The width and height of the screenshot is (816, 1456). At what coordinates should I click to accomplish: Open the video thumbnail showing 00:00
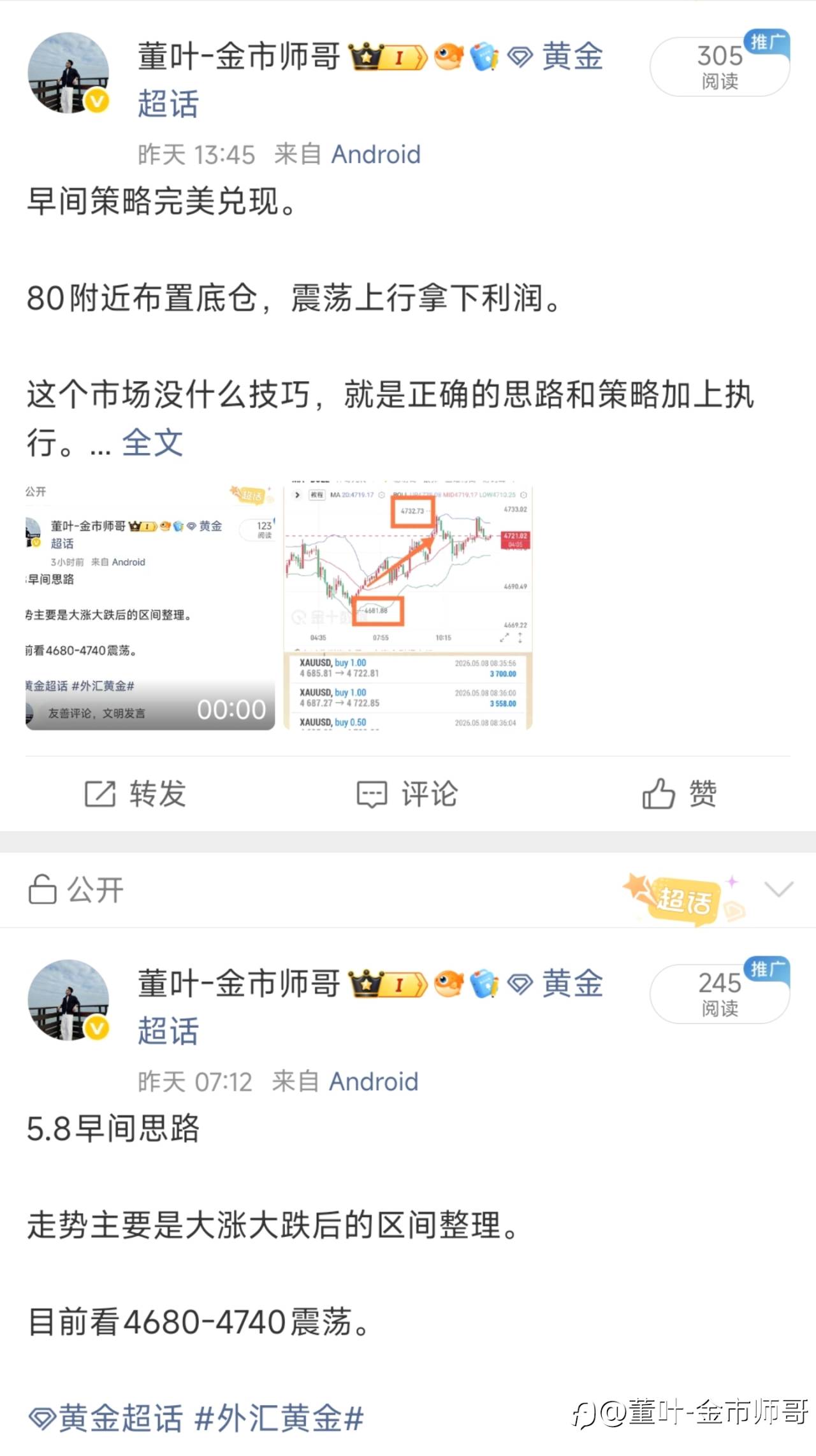click(150, 605)
